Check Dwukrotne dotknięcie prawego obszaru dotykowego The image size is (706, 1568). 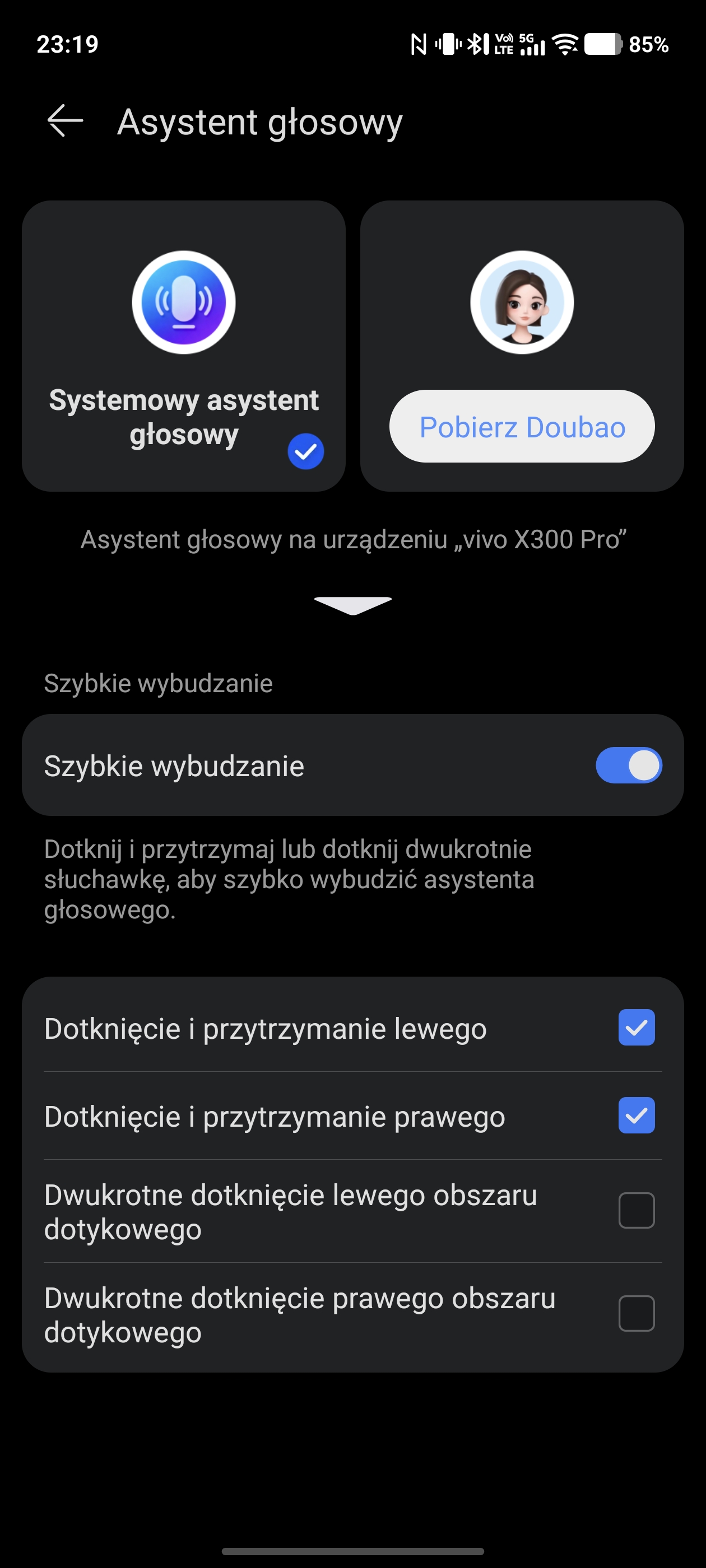pos(636,1314)
